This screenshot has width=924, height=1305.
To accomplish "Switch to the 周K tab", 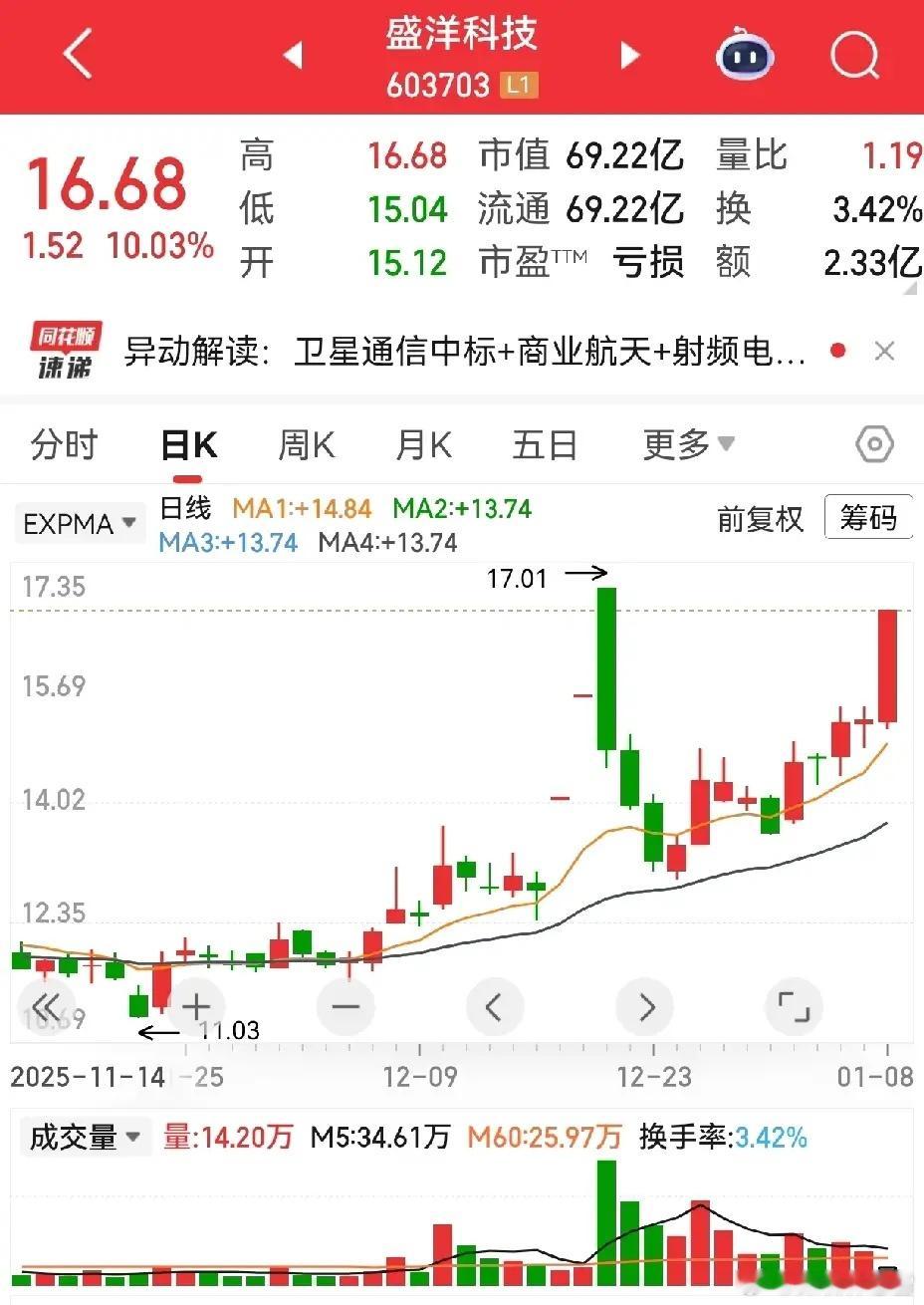I will tap(306, 445).
